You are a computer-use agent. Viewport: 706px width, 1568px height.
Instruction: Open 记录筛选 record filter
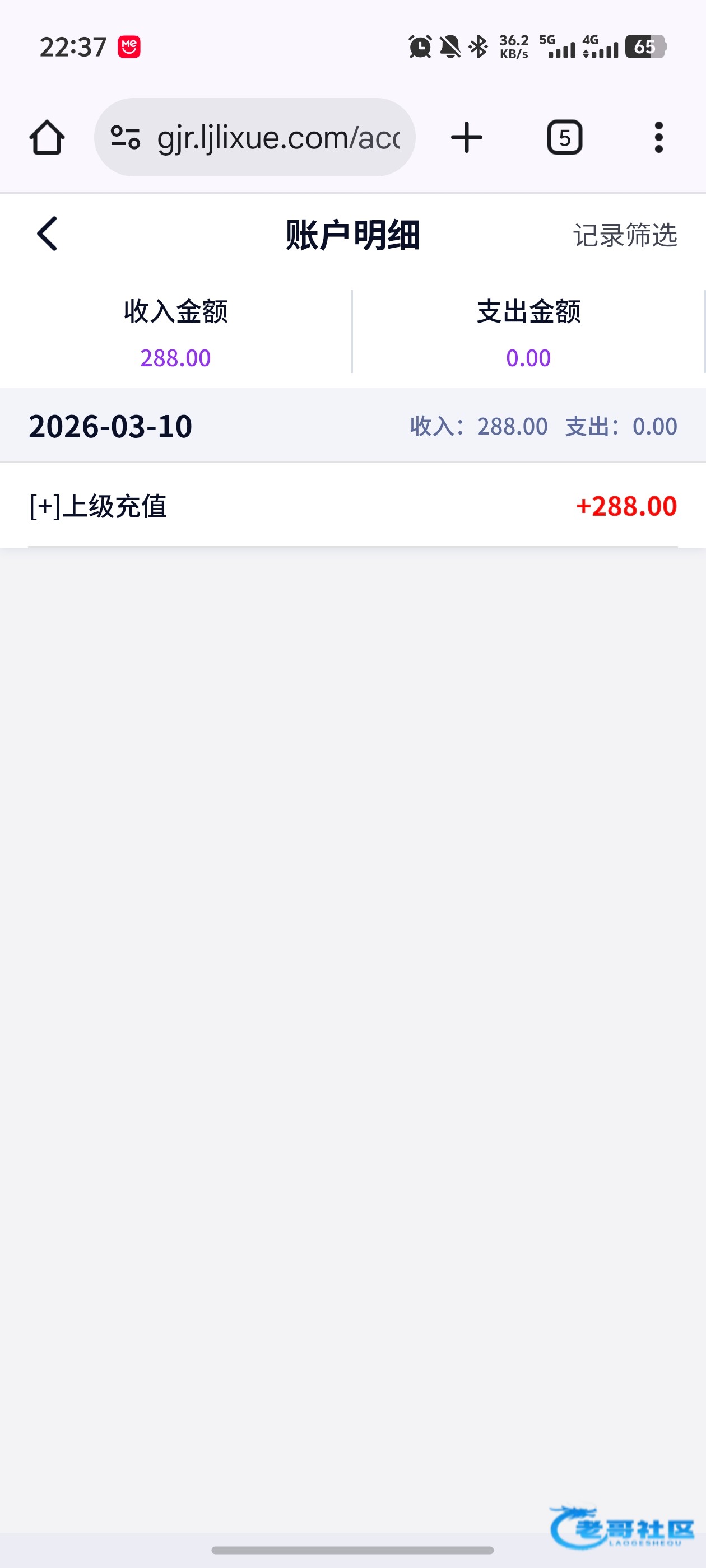click(624, 235)
